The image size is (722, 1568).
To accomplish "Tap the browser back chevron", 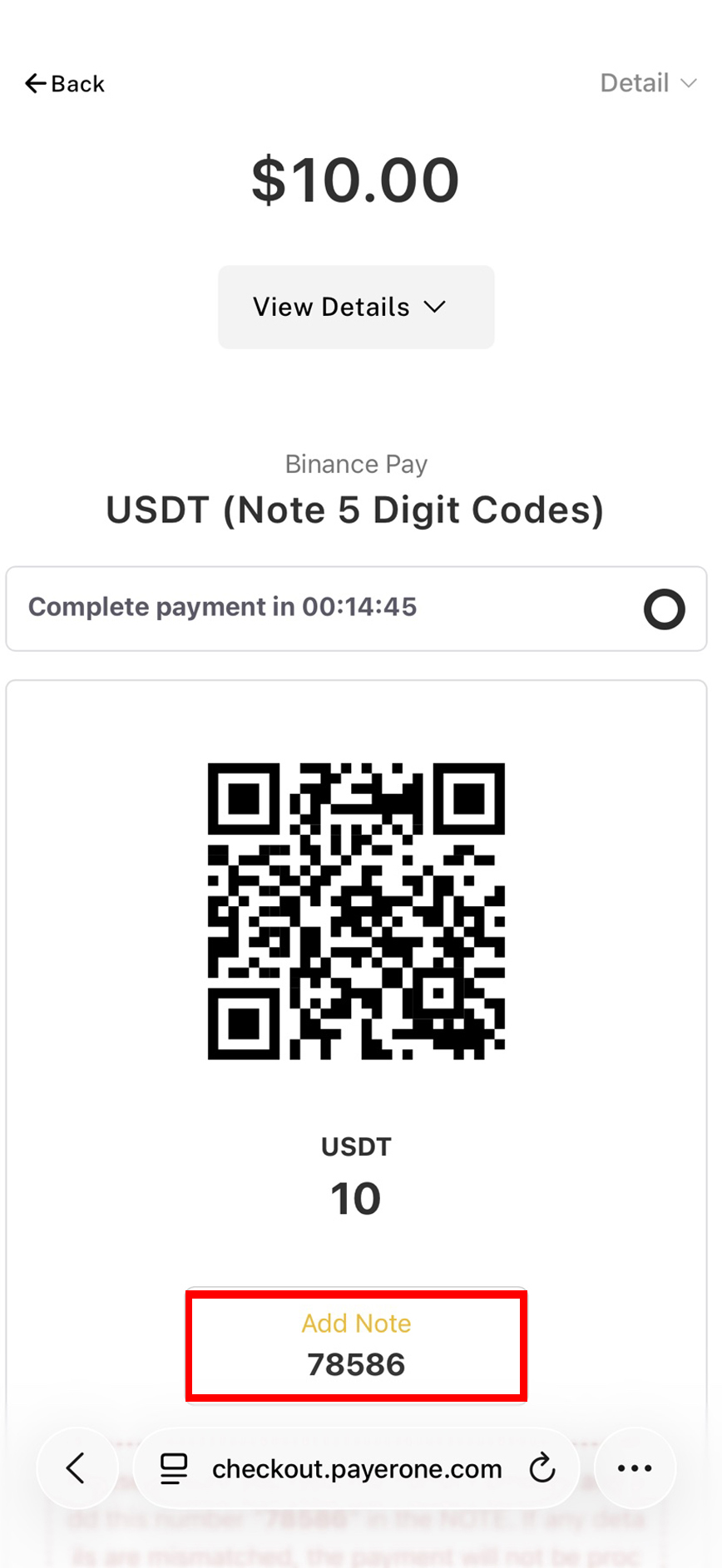I will [x=77, y=1468].
